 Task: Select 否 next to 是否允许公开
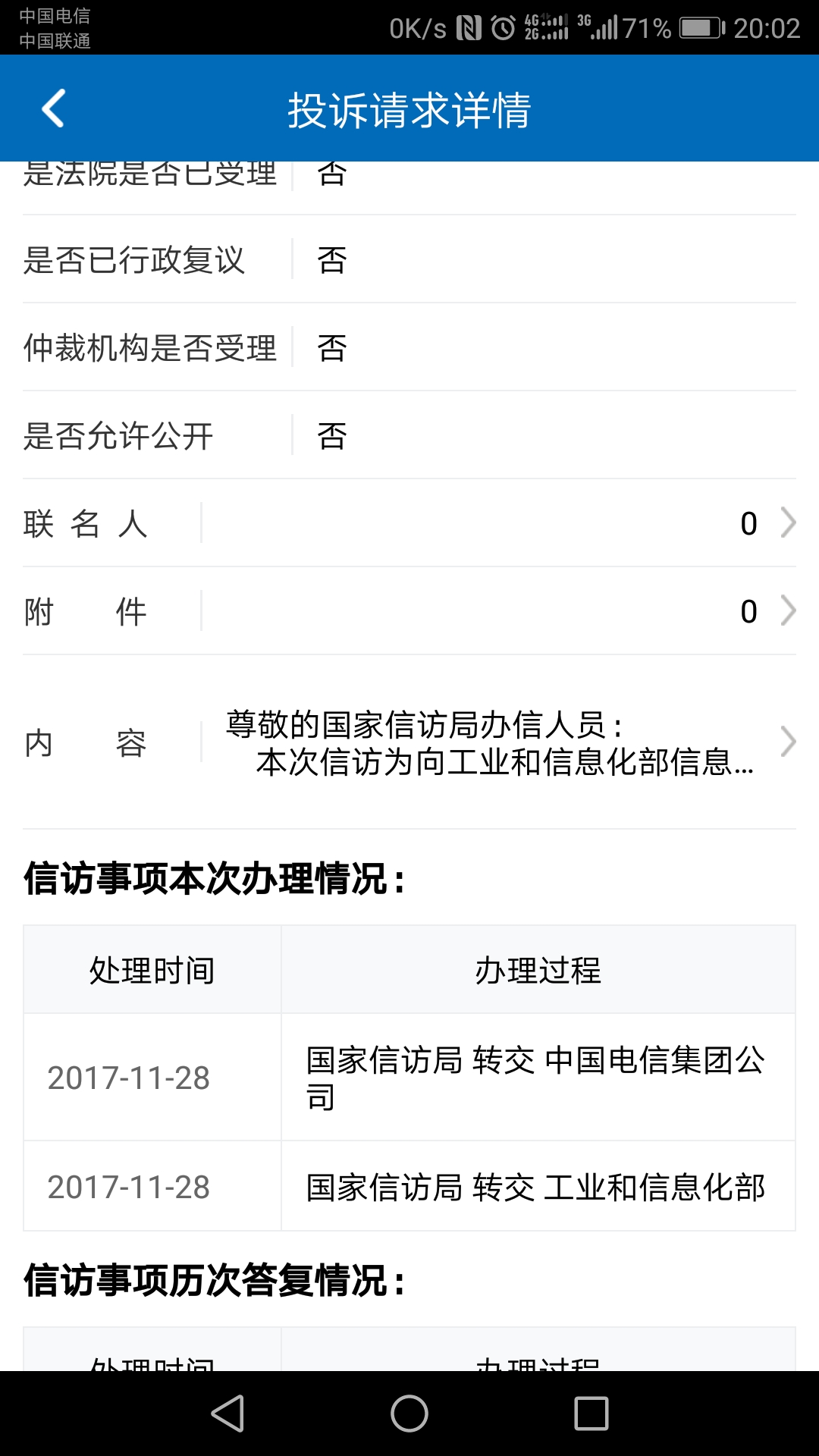point(331,436)
